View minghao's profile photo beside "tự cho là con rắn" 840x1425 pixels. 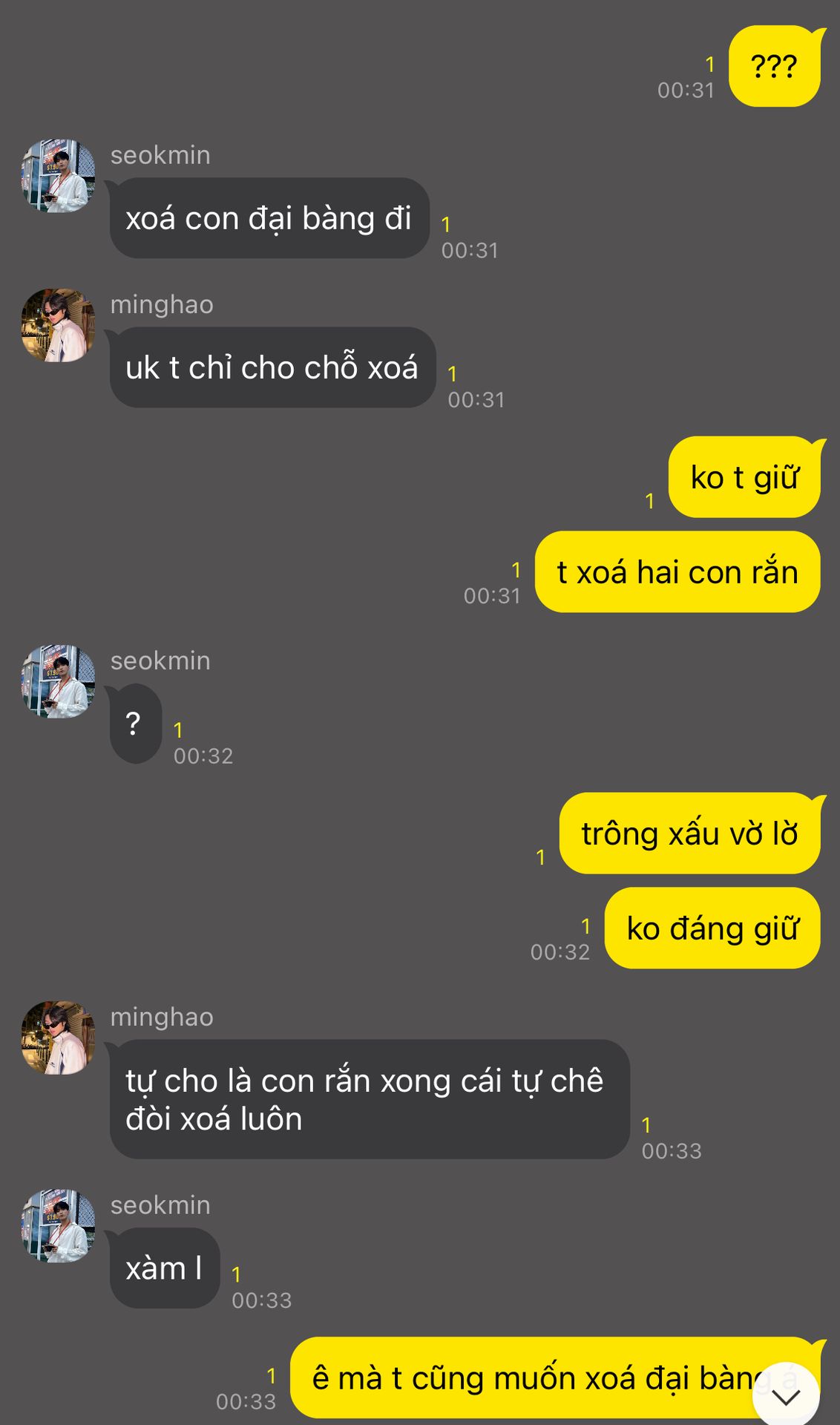[58, 1038]
